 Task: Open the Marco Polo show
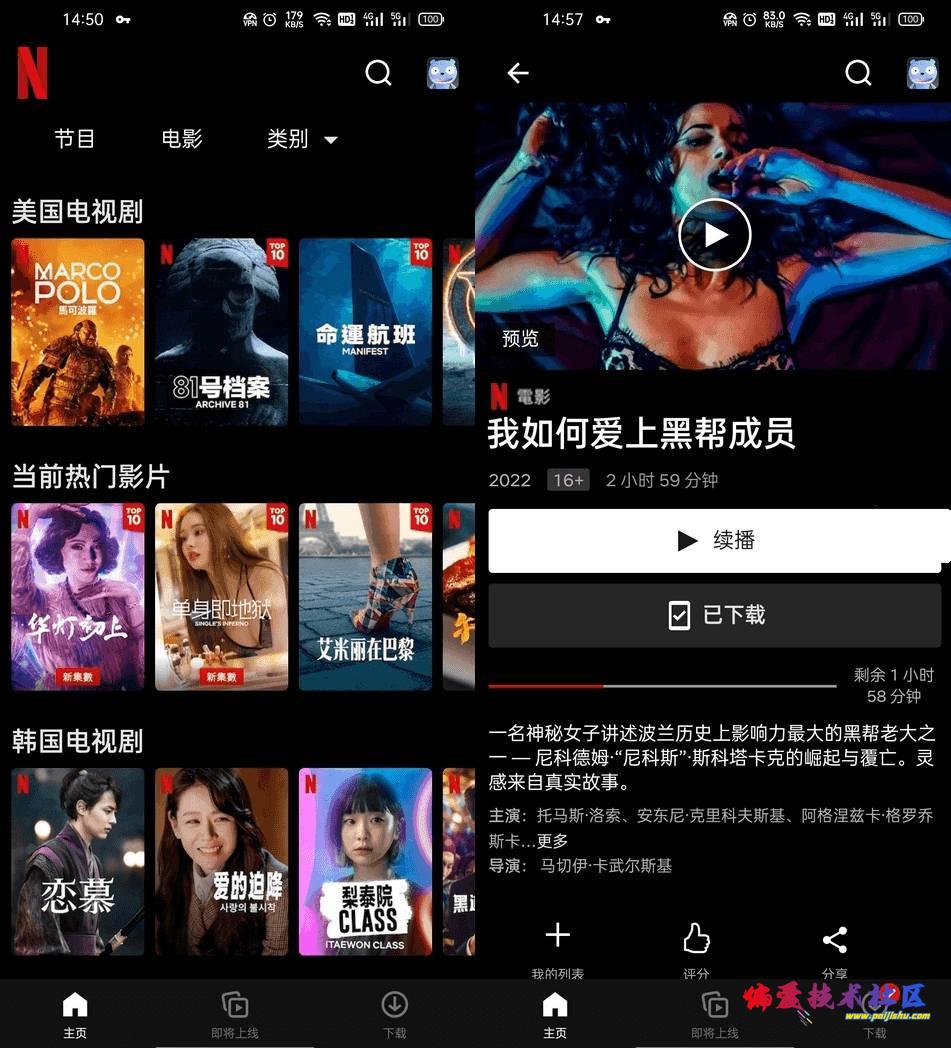(77, 332)
